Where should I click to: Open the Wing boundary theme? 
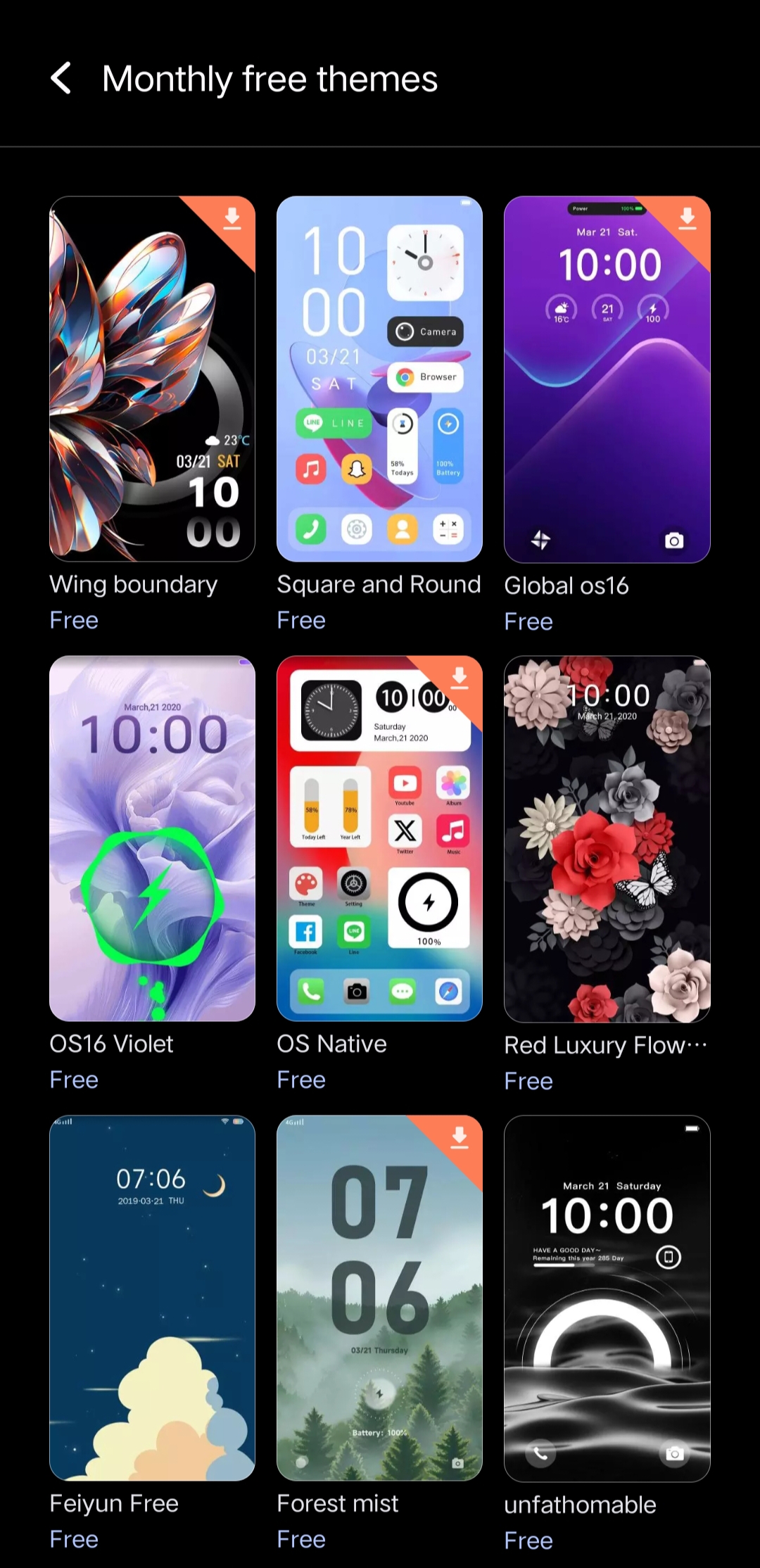(x=152, y=379)
